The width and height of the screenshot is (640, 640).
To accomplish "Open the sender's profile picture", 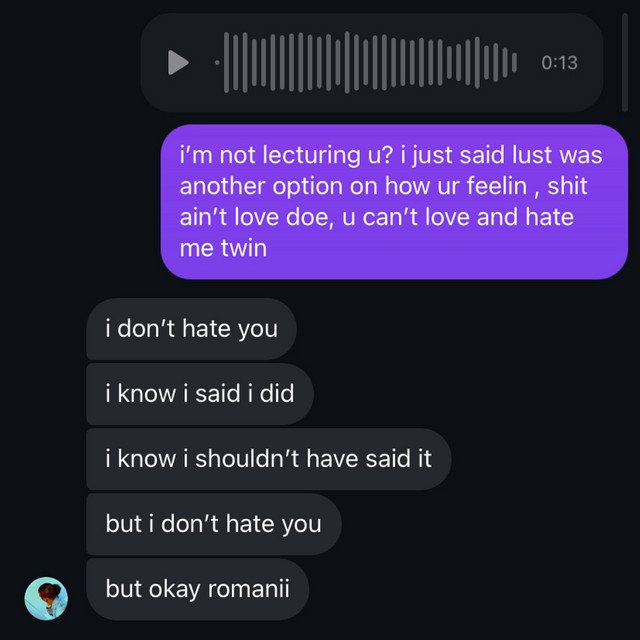I will coord(46,598).
